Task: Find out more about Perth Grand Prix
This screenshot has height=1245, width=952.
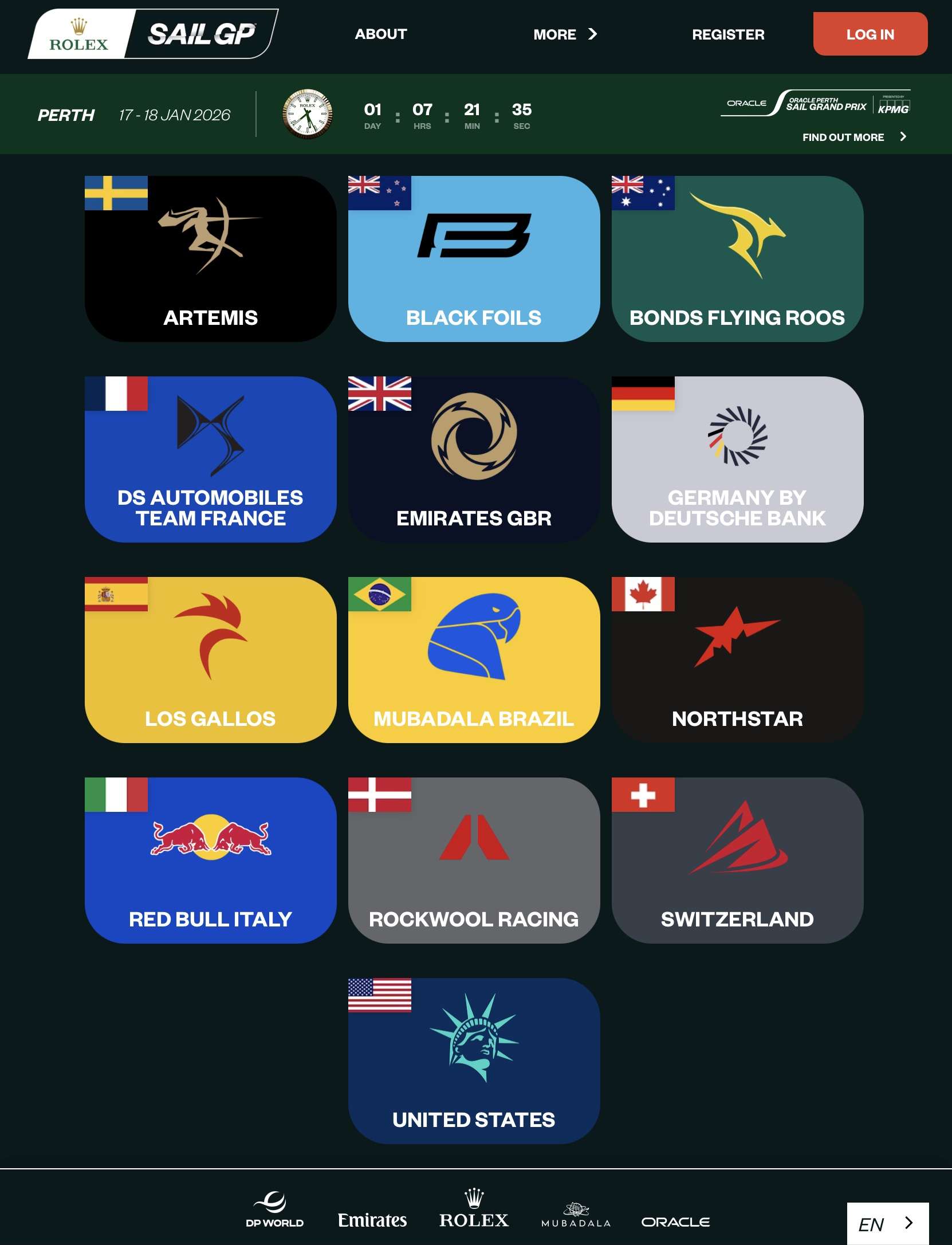Action: click(x=853, y=137)
